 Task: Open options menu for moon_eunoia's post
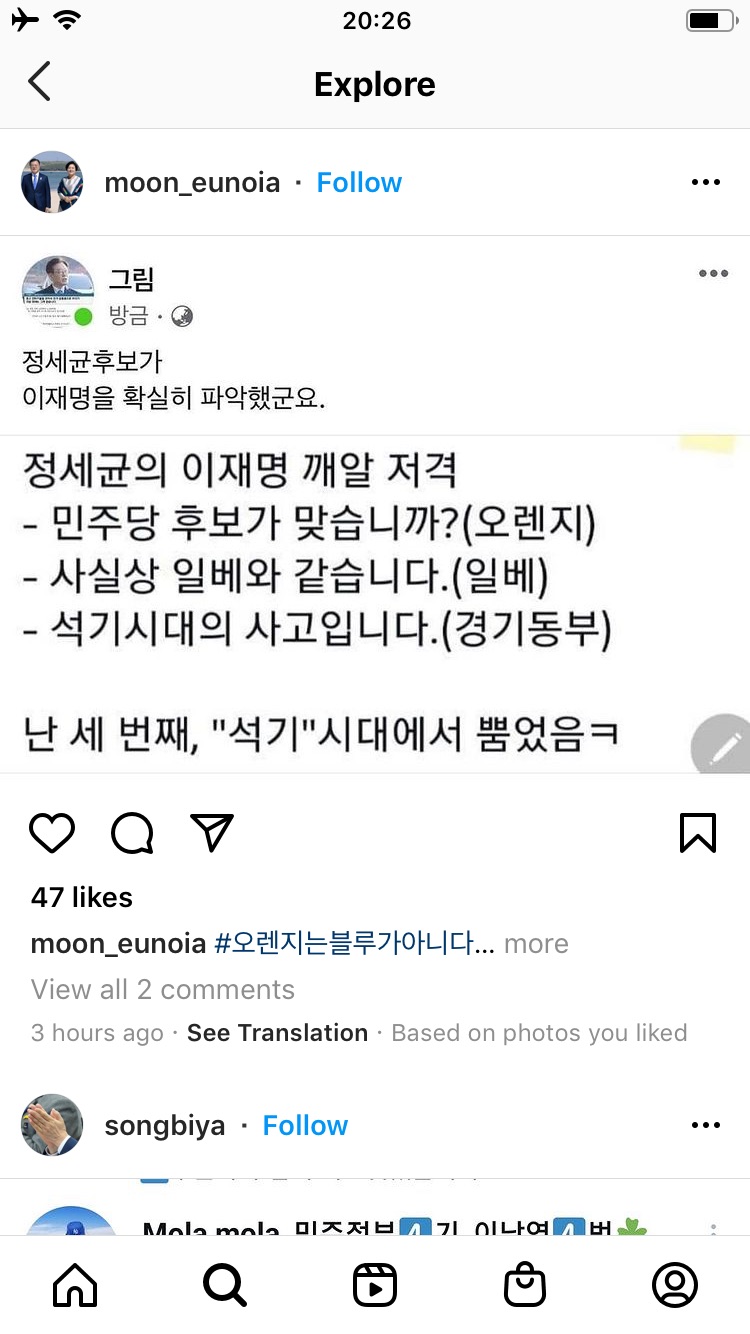[x=705, y=182]
